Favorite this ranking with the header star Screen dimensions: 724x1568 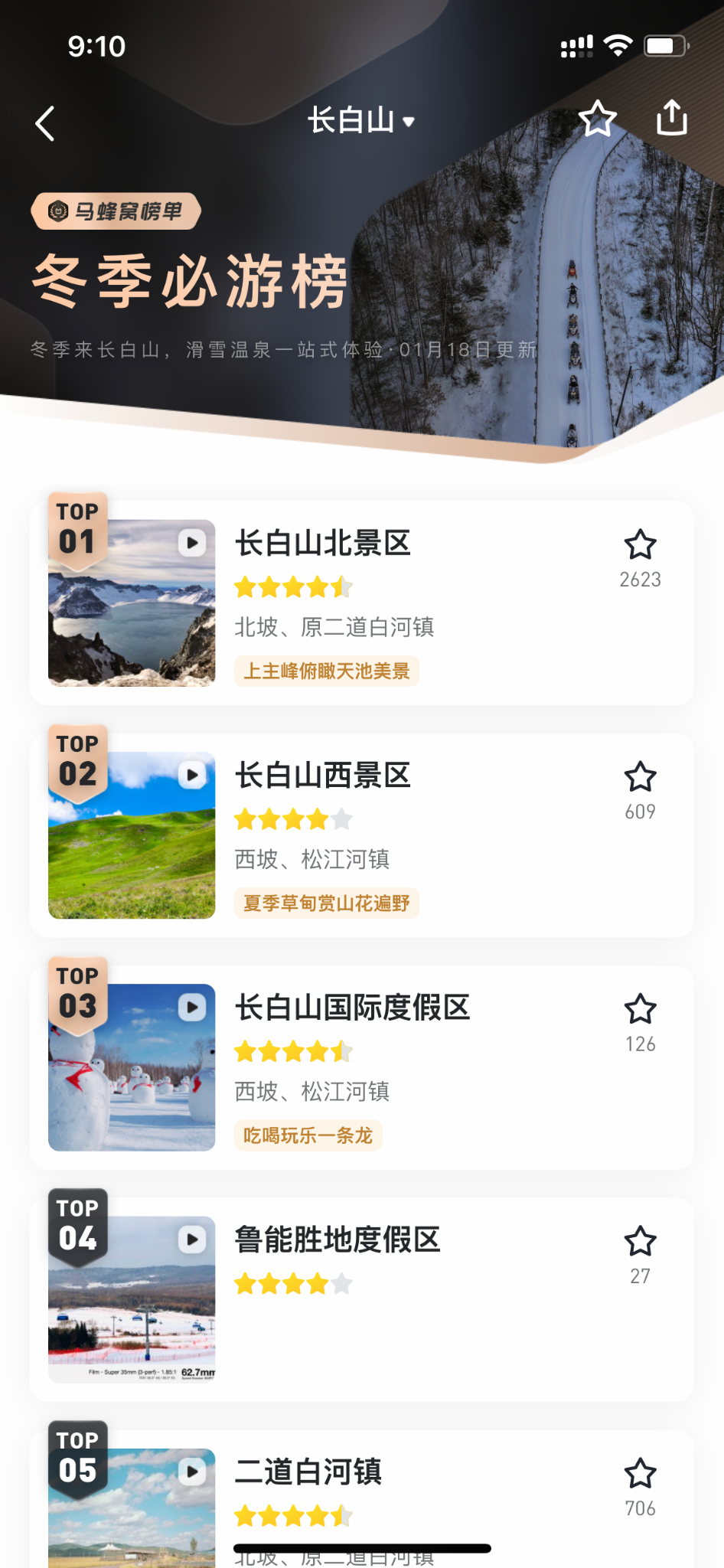point(597,119)
